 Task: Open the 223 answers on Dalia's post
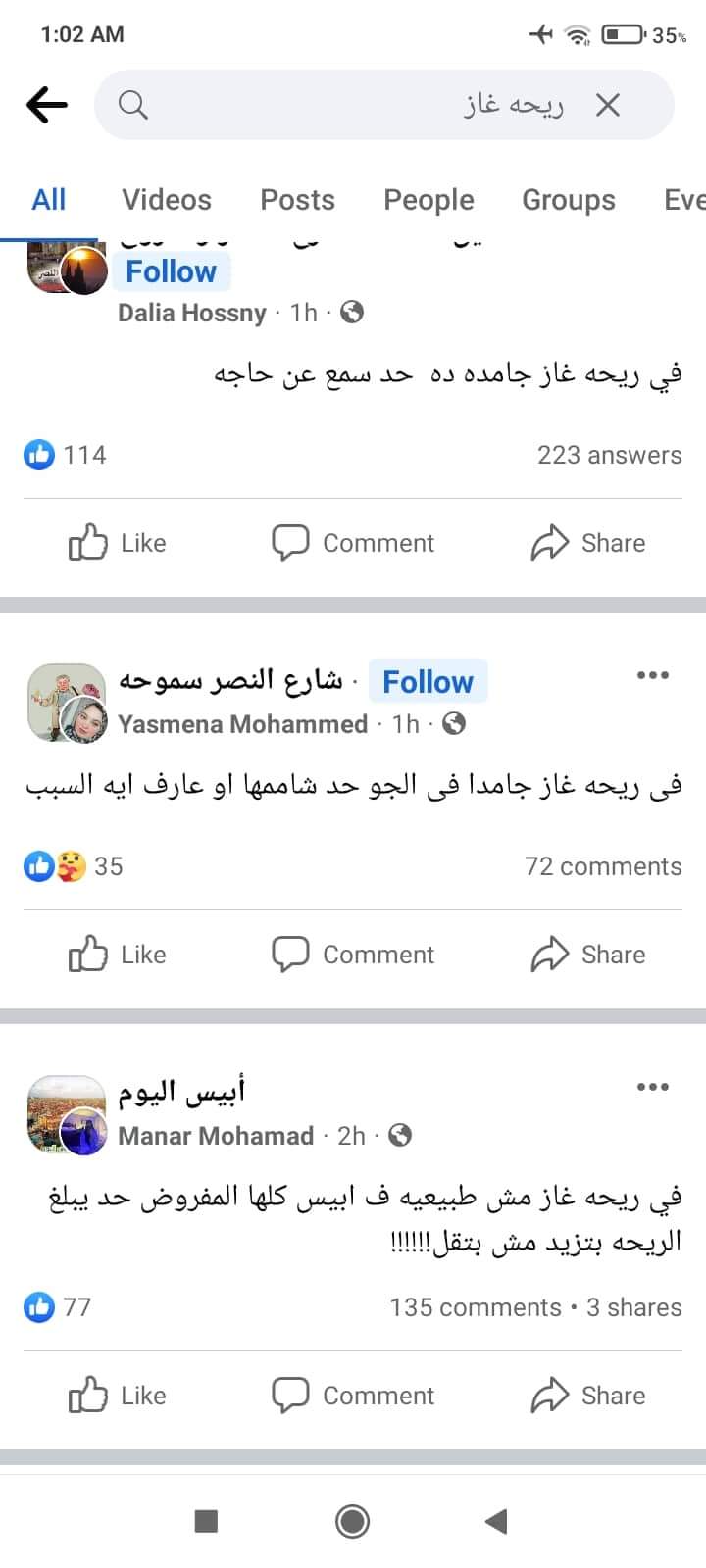click(x=609, y=455)
